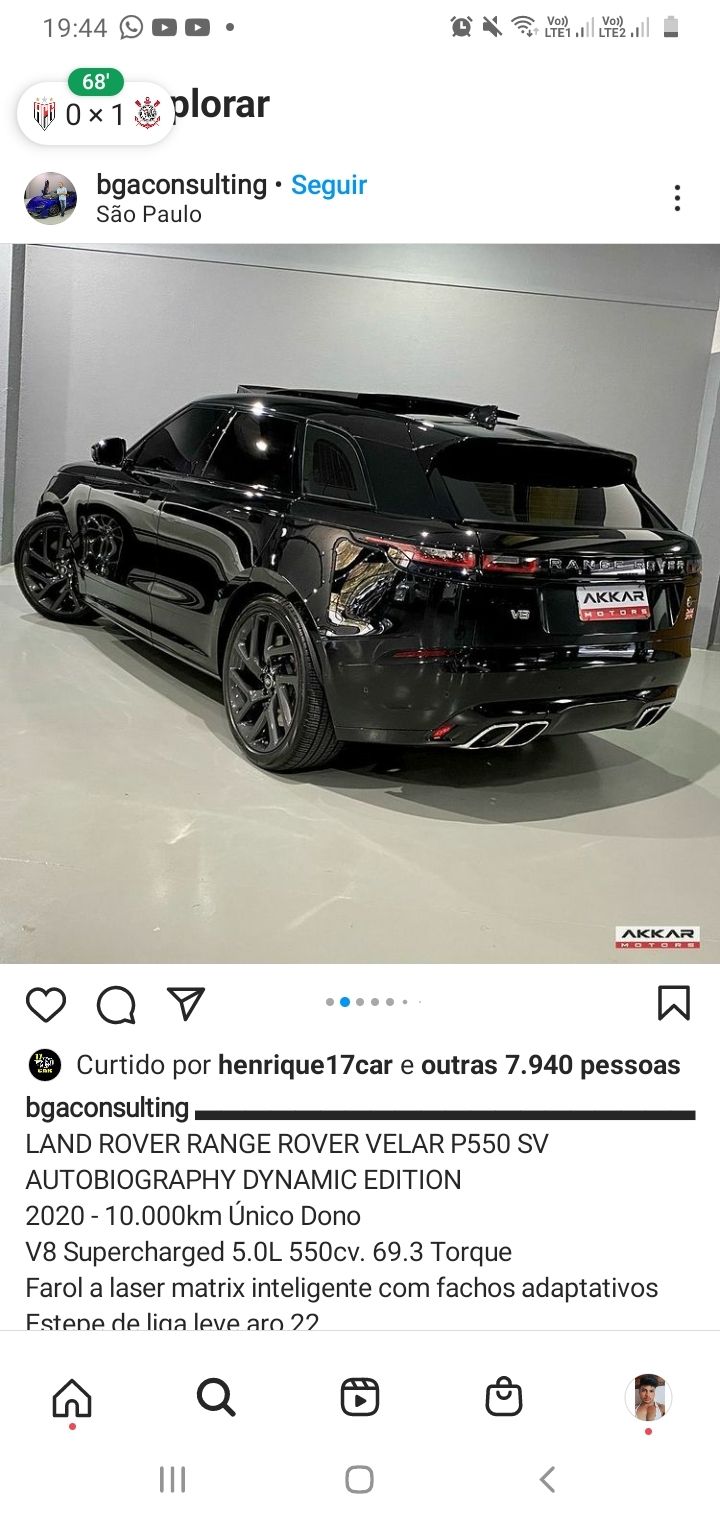
Task: Open the henrique17car profile from likes
Action: pyautogui.click(x=305, y=1065)
